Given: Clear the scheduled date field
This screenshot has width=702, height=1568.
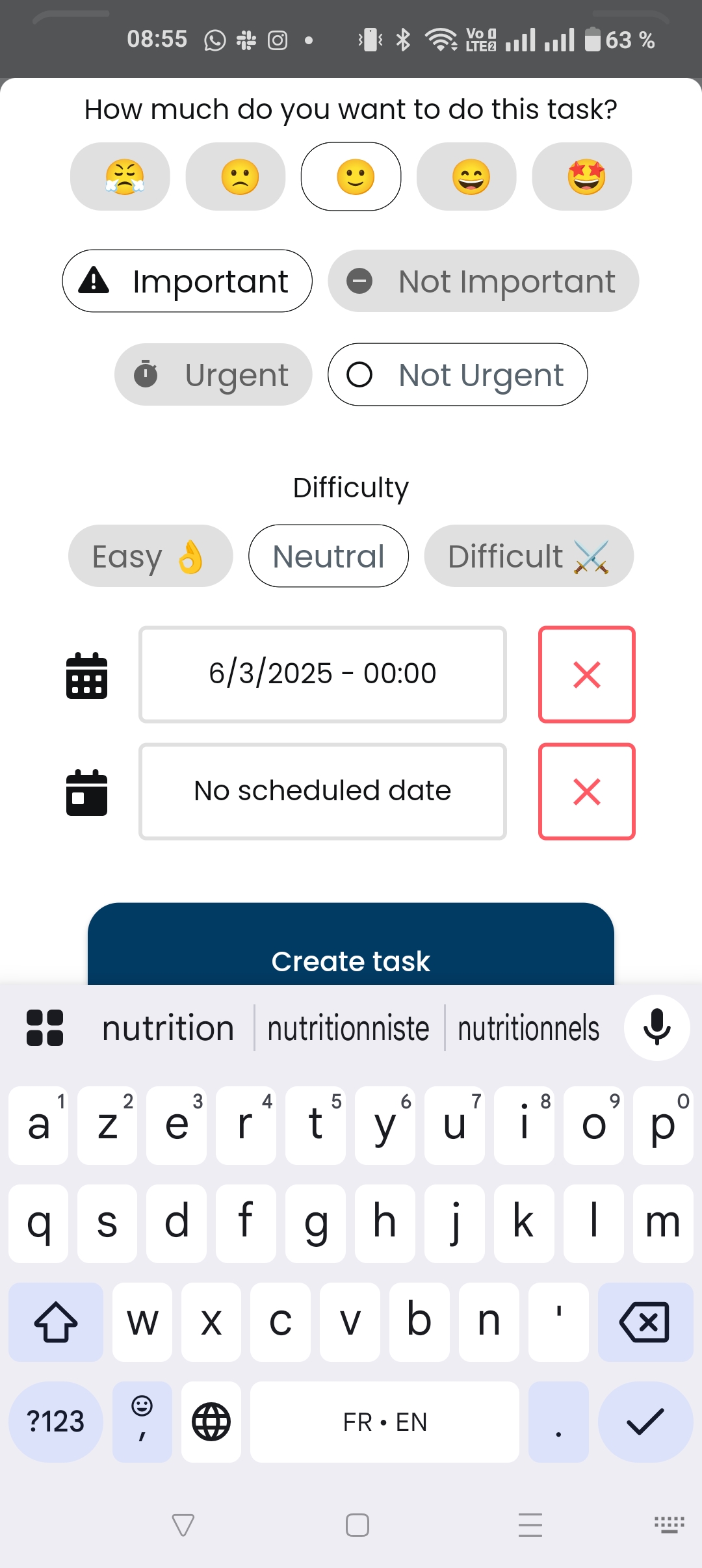Looking at the screenshot, I should 586,791.
